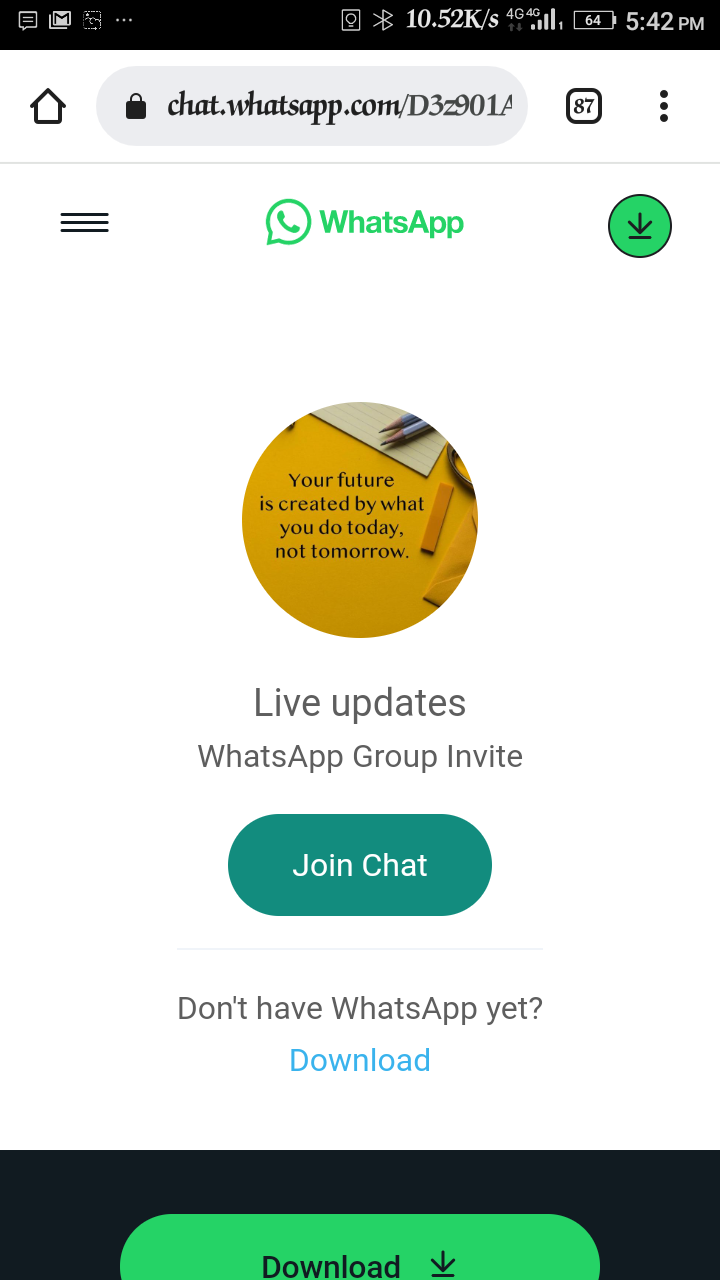Open the browser overflow menu
Screen dimensions: 720x1280
pyautogui.click(x=664, y=106)
